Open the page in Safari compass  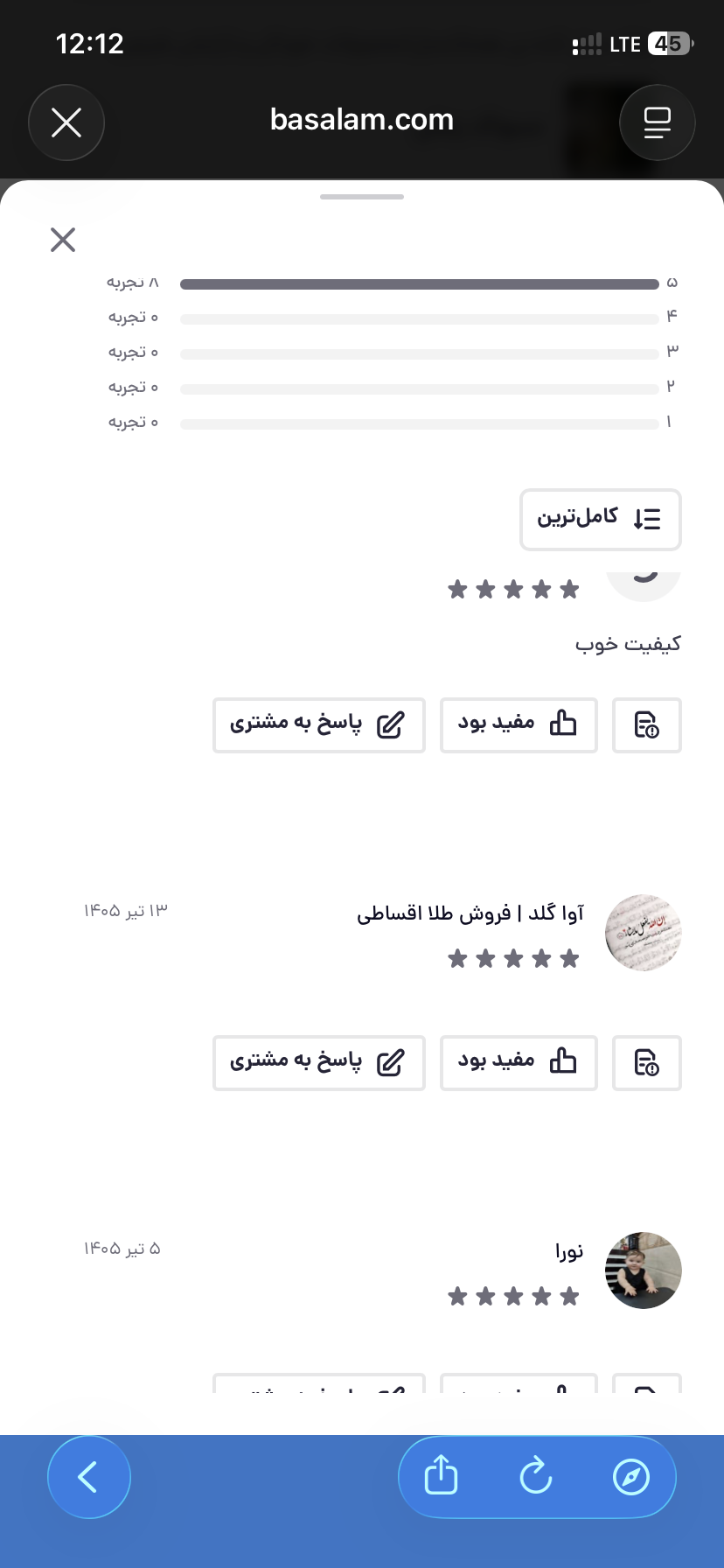(x=631, y=1477)
